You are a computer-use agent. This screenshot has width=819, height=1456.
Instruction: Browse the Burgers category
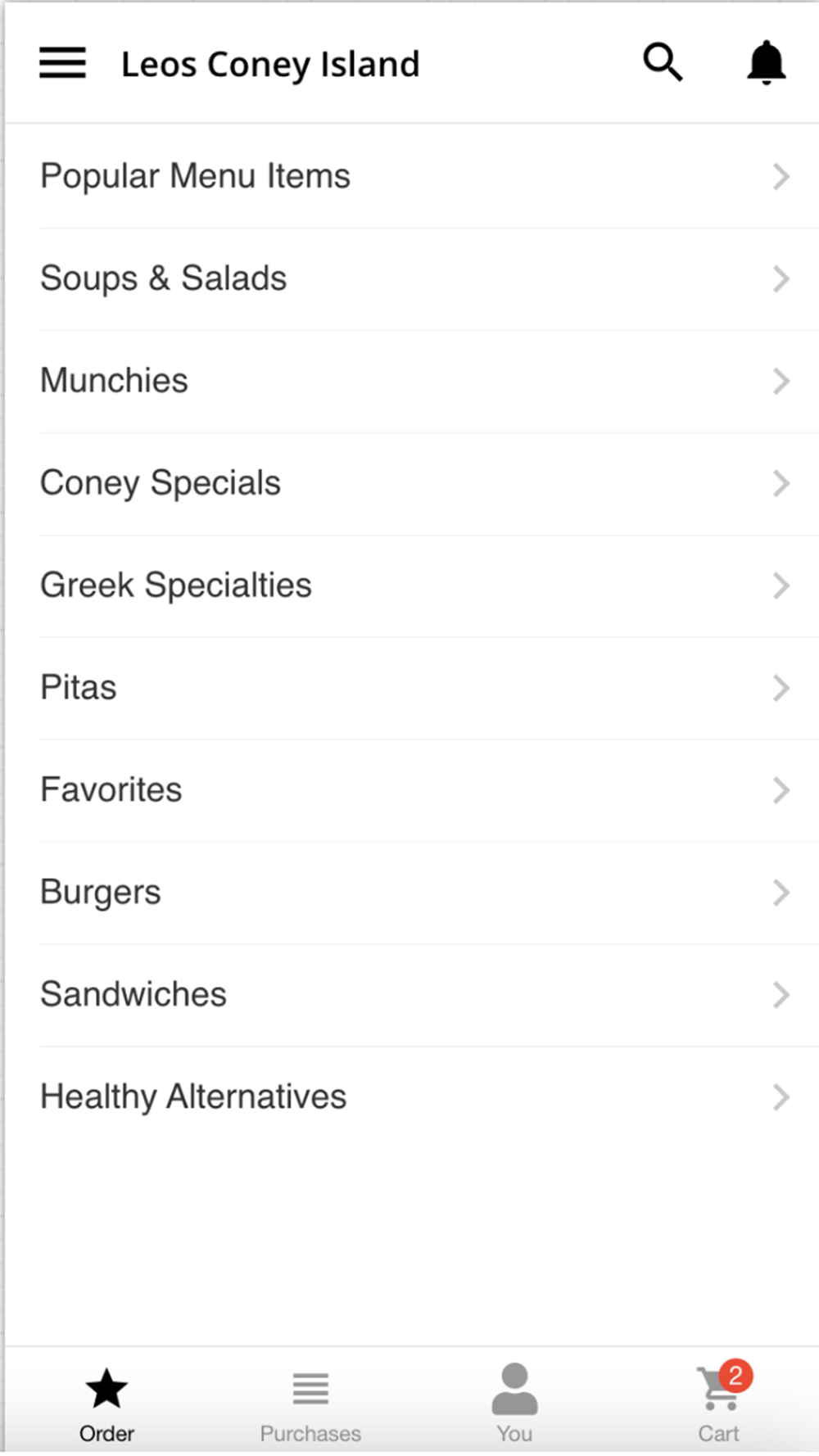(412, 893)
